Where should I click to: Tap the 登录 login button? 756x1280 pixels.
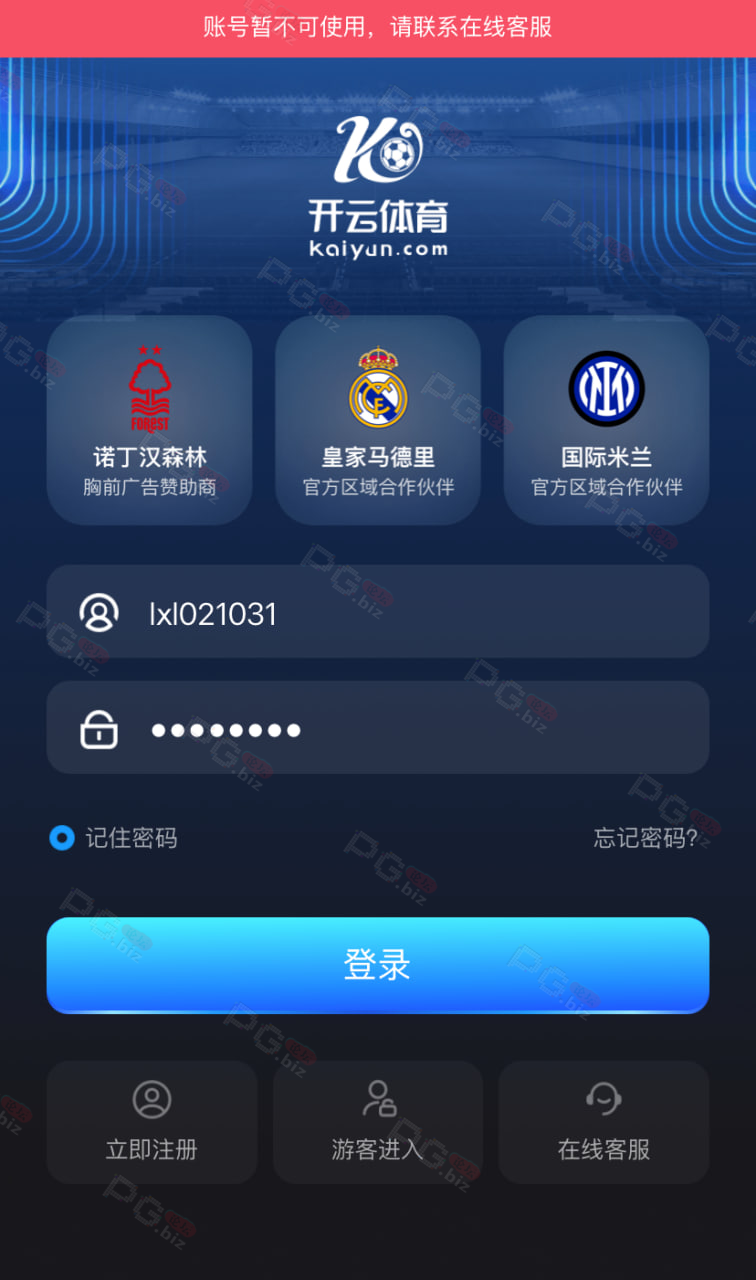[x=378, y=965]
